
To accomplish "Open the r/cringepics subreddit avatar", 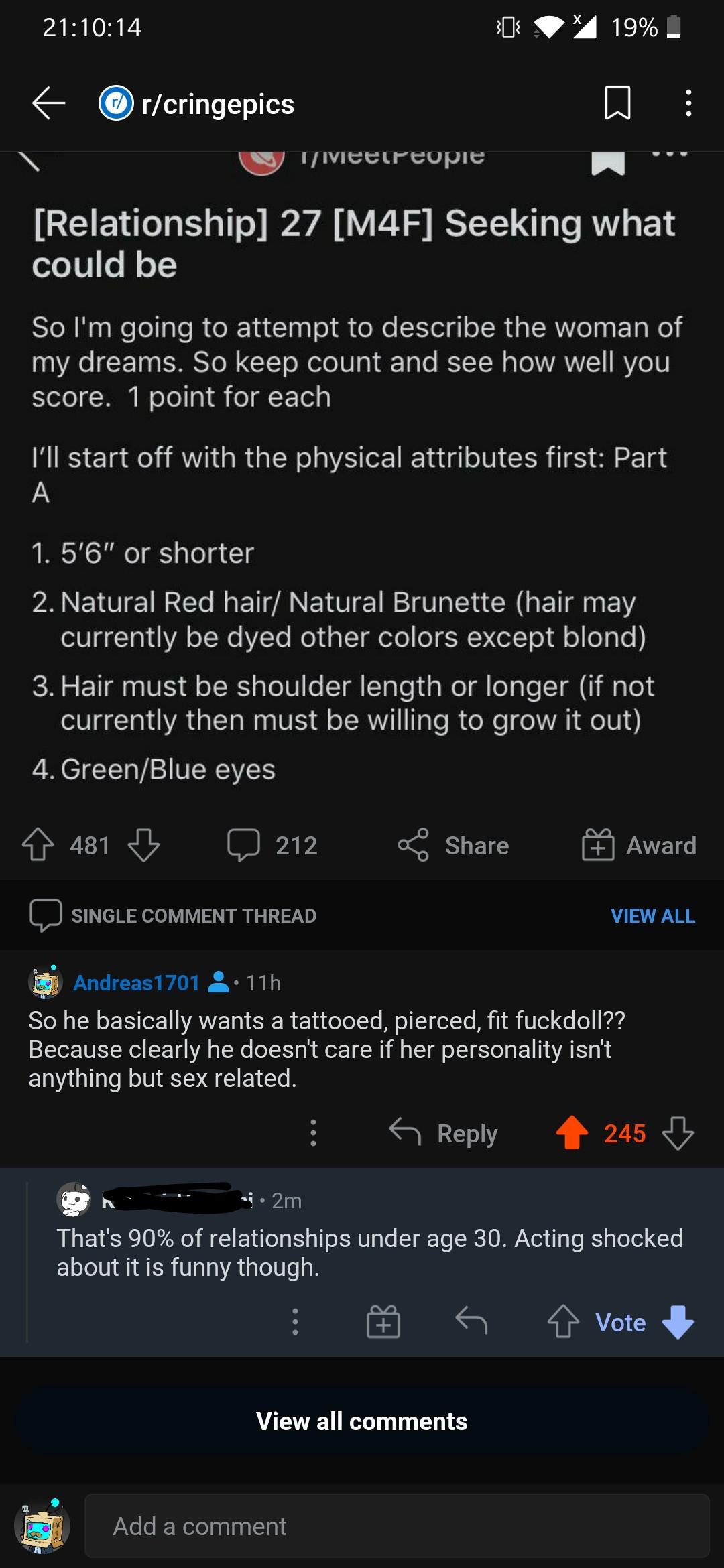I will [116, 103].
